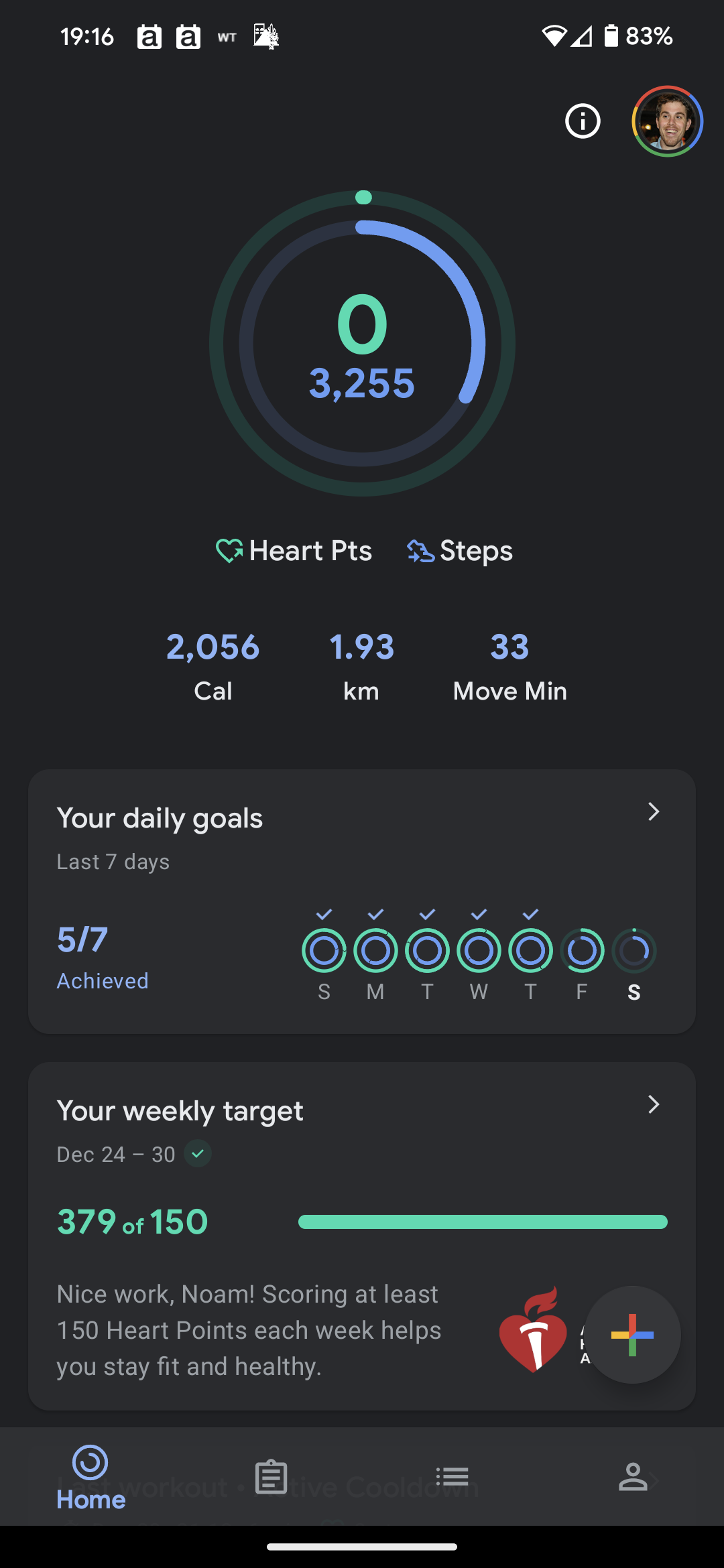View the 2,056 Cal stat details
Viewport: 724px width, 1568px height.
pos(213,666)
